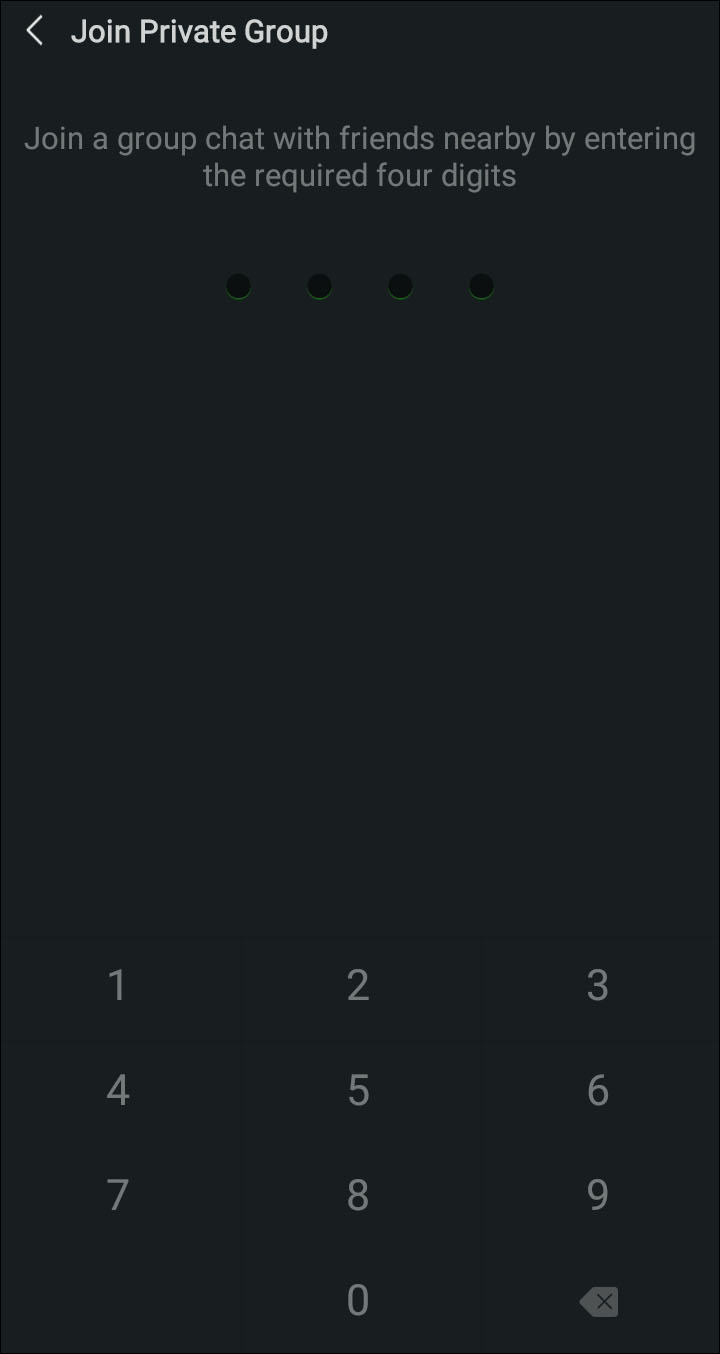
Task: Enter digit 5 on the keypad
Action: point(358,1091)
